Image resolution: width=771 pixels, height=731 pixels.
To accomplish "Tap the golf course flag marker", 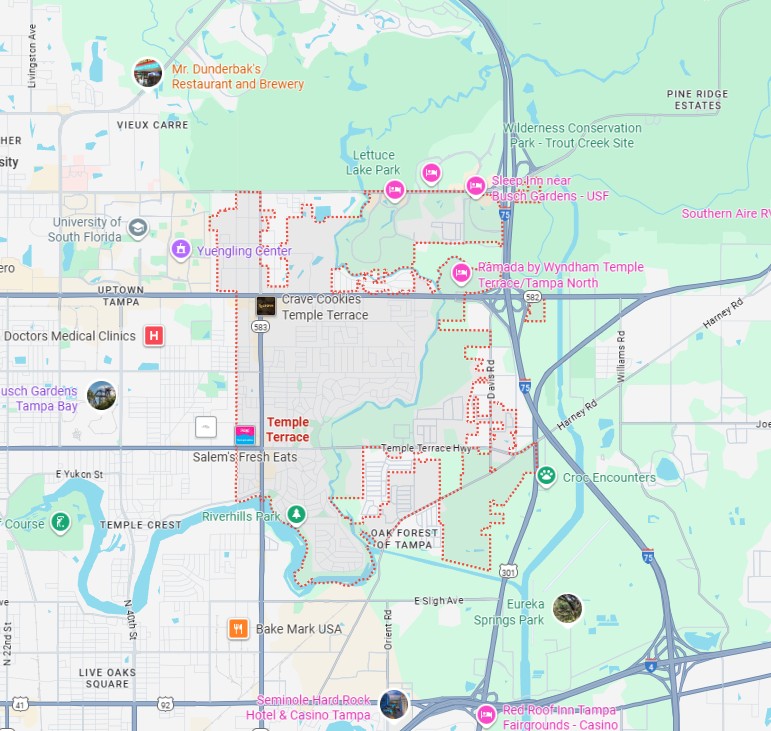I will pos(60,521).
